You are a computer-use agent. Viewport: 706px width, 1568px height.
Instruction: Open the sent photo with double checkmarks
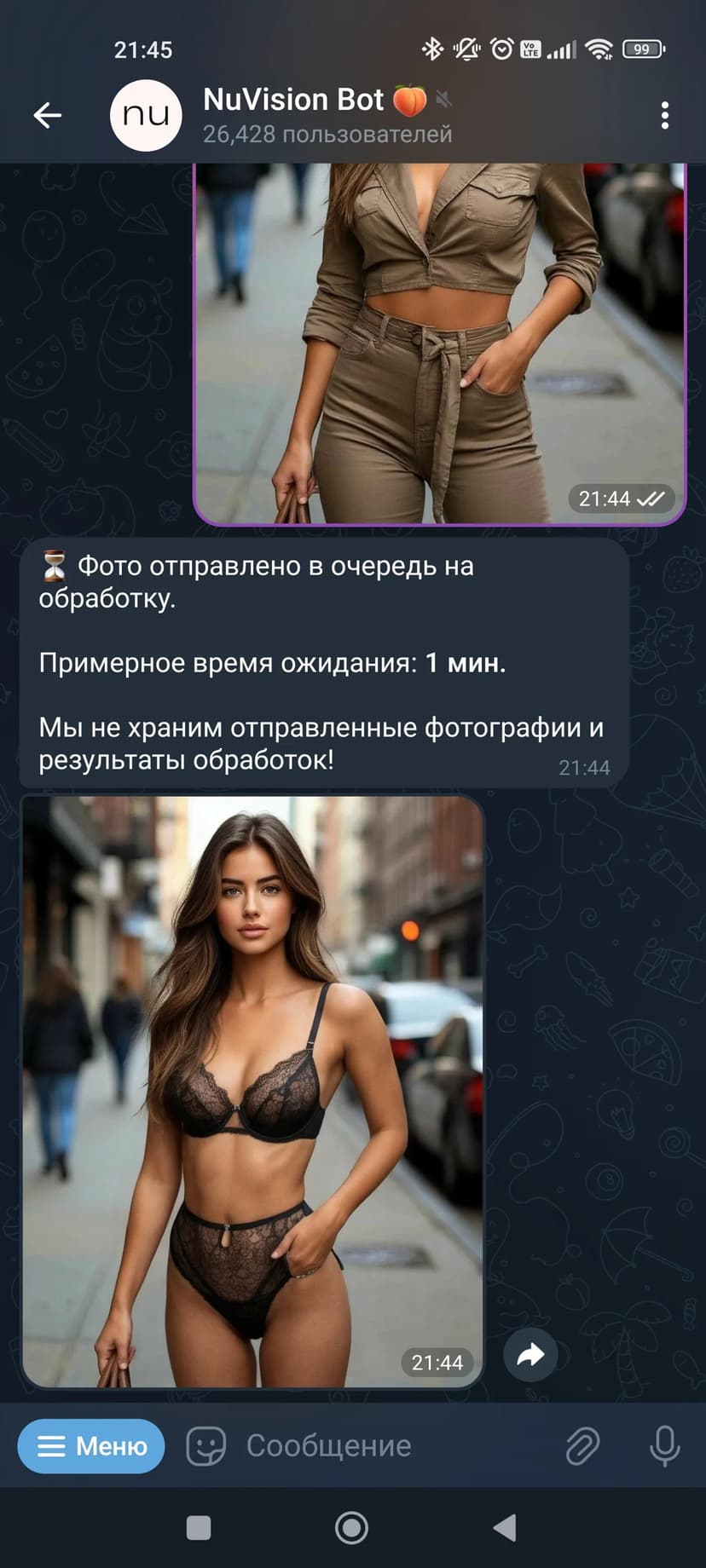click(439, 341)
